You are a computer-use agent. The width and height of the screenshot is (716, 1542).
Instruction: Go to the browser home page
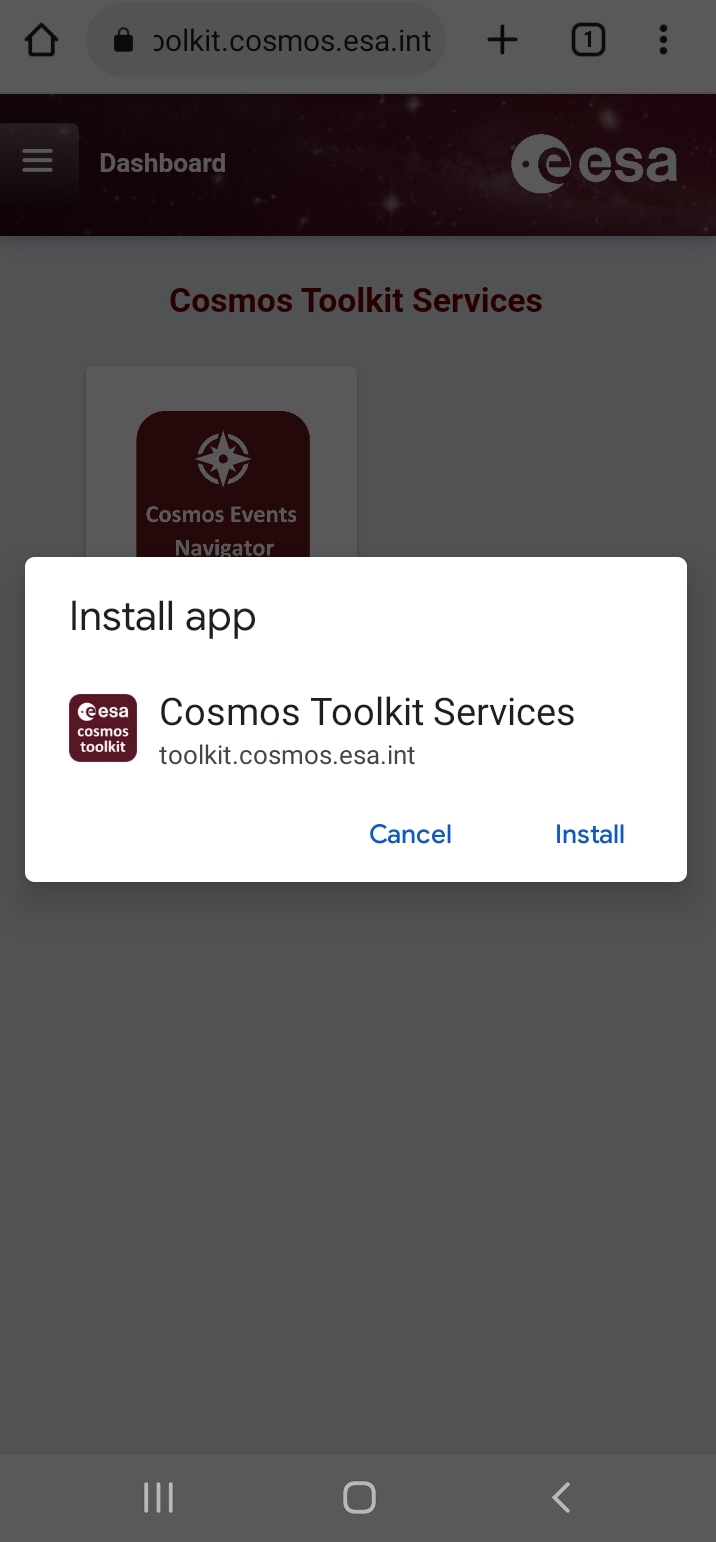[x=42, y=40]
